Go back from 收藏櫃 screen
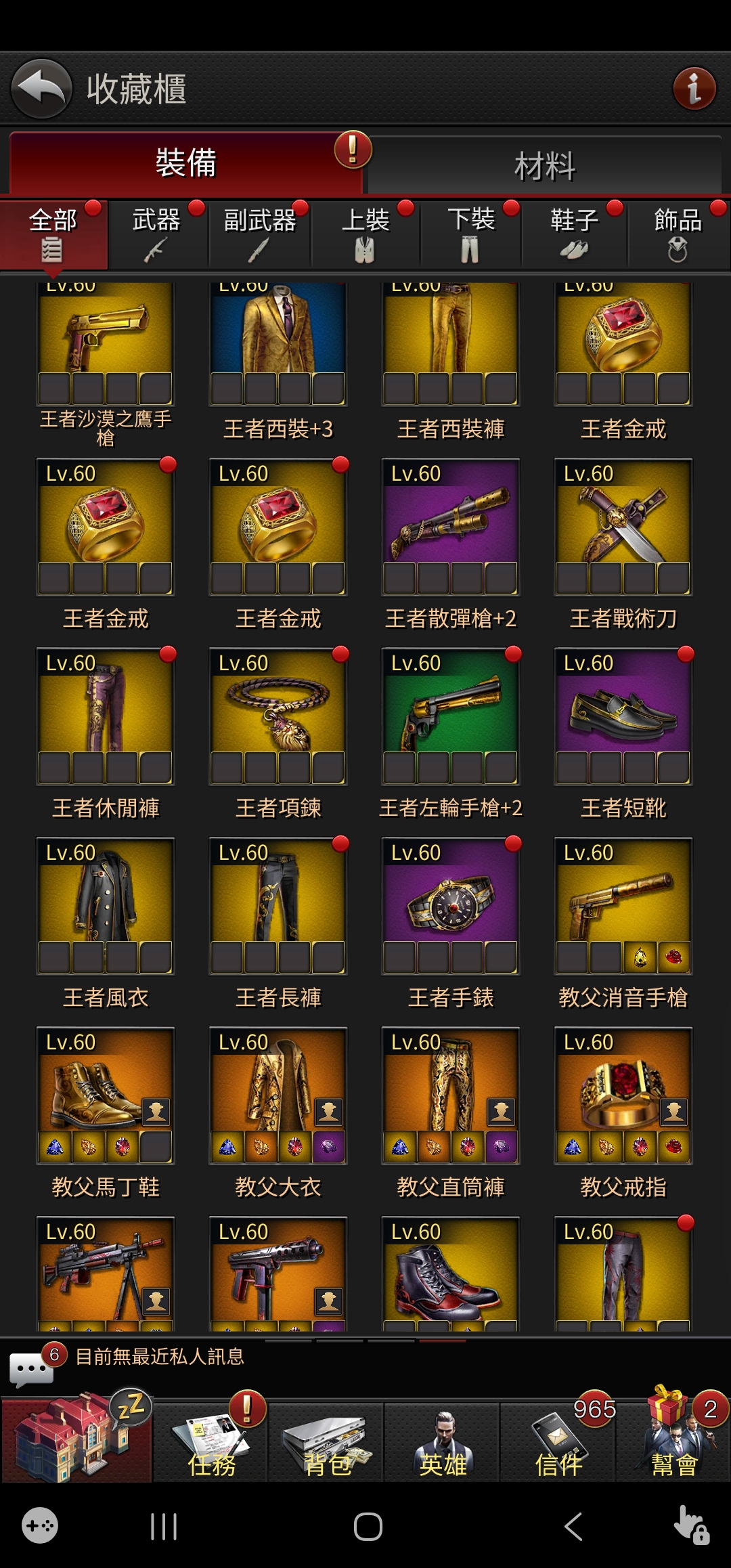 pos(42,89)
